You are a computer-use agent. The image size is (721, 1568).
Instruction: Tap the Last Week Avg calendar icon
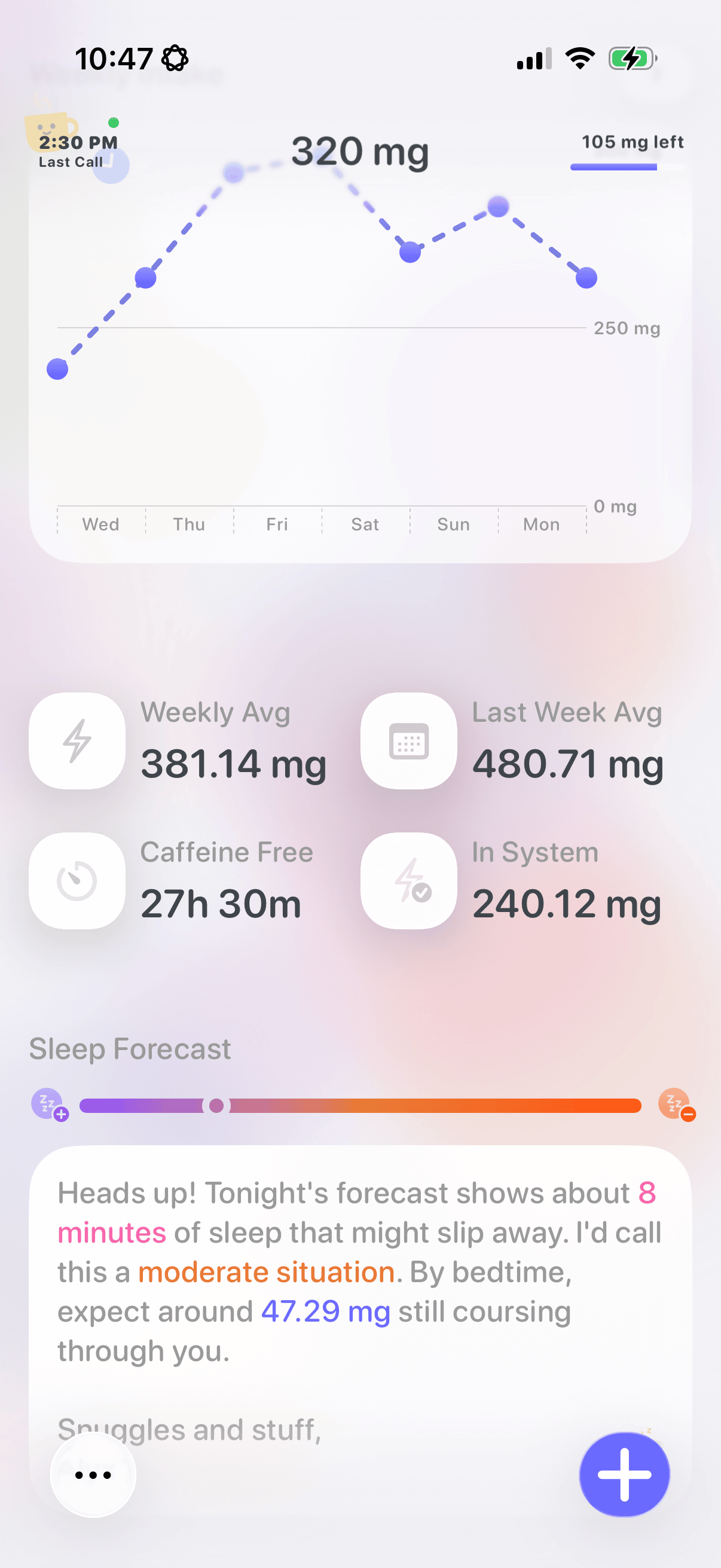pyautogui.click(x=408, y=742)
